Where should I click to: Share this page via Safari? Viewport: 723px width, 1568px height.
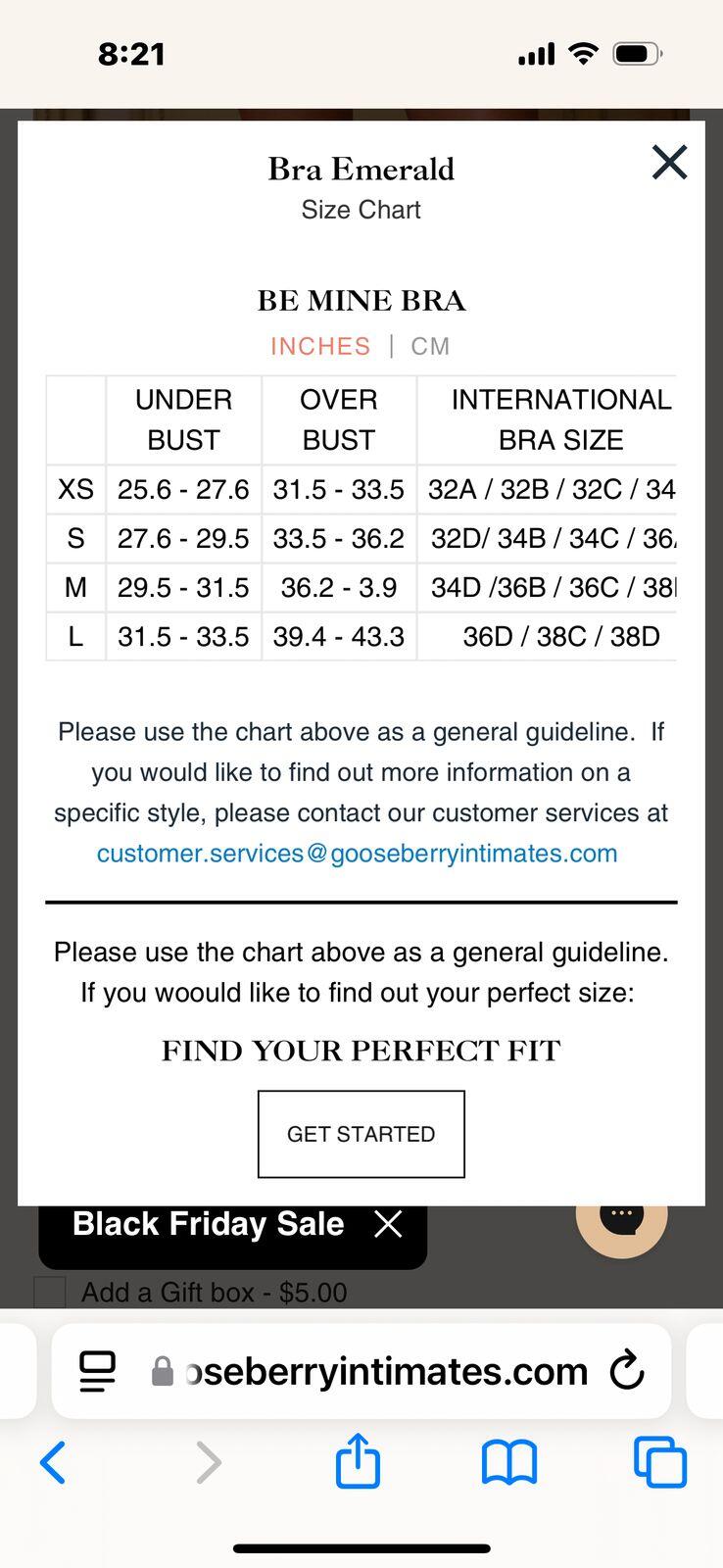358,1461
